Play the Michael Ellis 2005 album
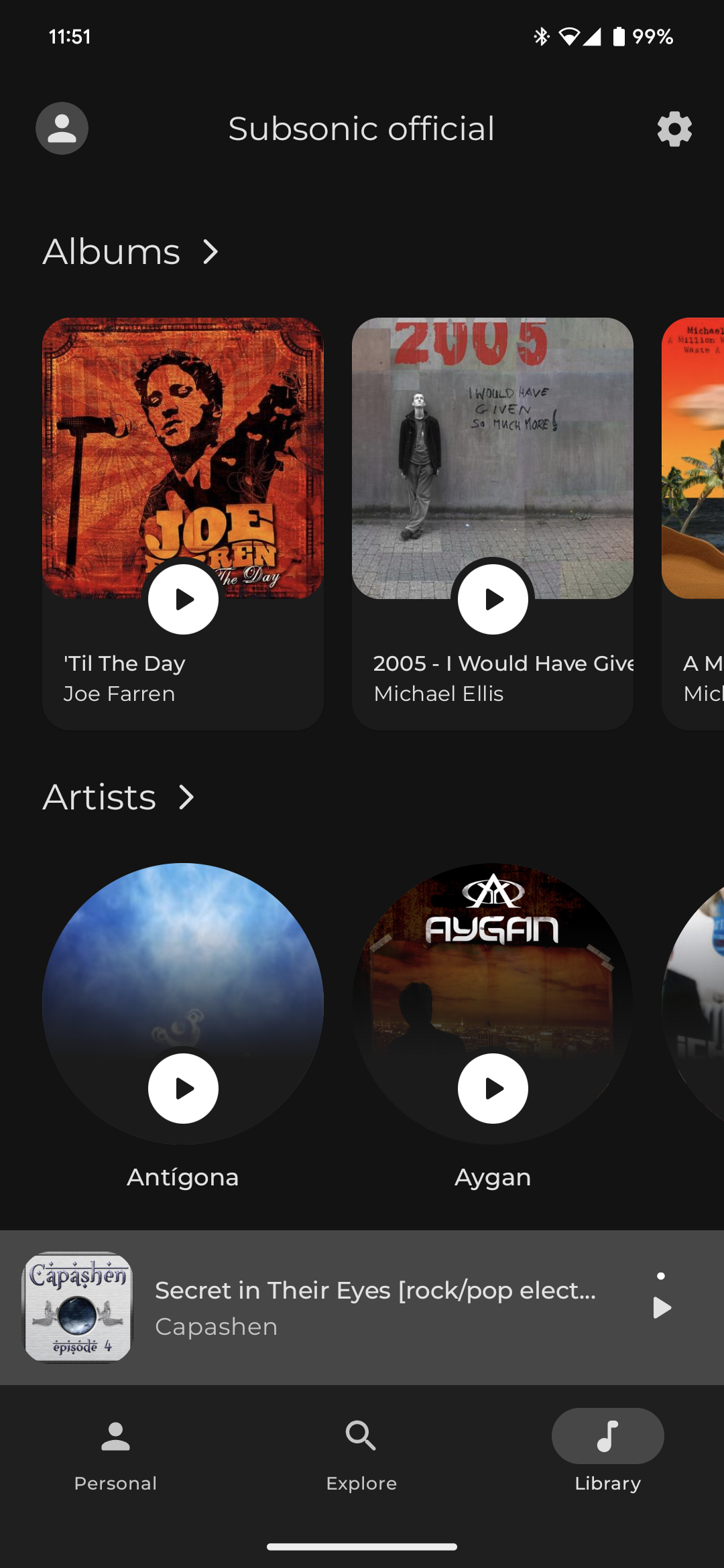Screen dimensions: 724x1568 [493, 599]
